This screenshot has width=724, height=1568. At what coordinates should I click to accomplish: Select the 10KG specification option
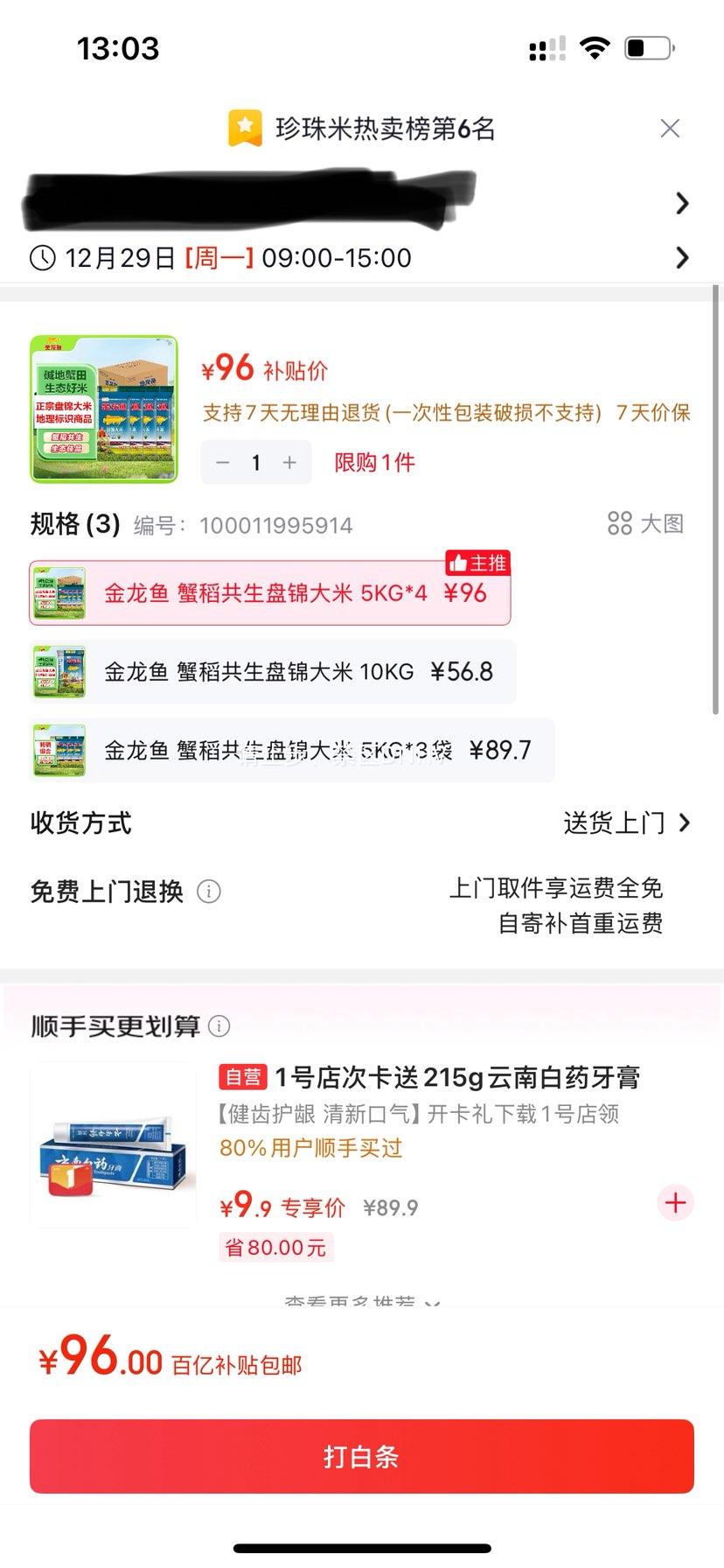269,671
